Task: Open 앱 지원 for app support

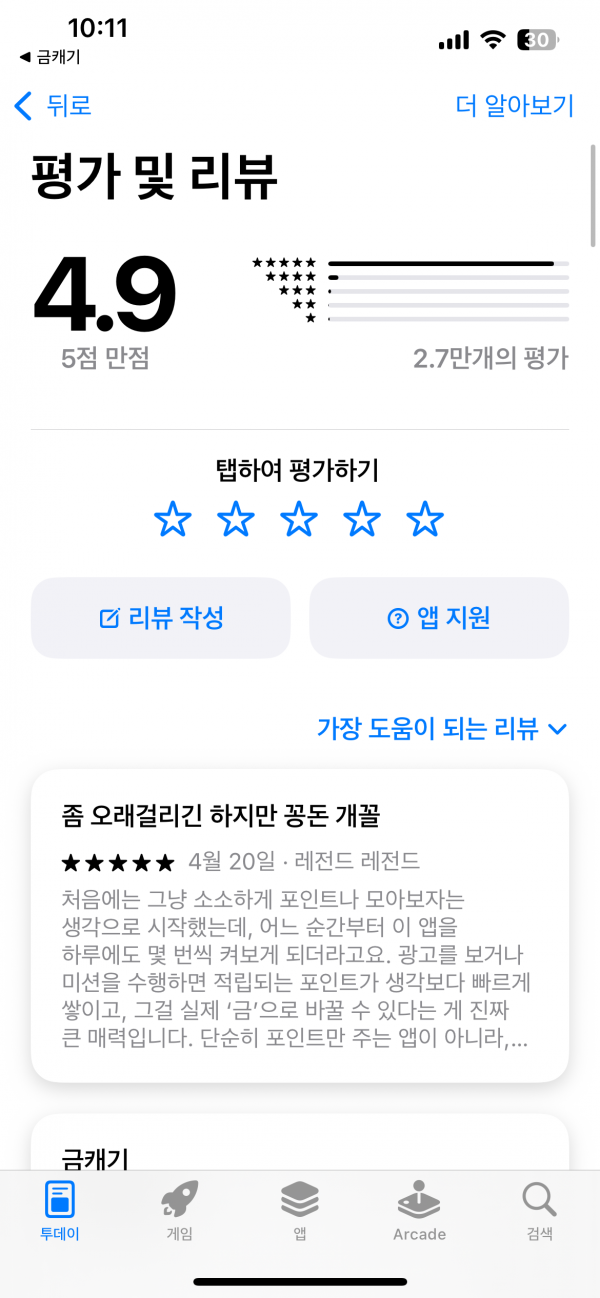Action: tap(439, 618)
